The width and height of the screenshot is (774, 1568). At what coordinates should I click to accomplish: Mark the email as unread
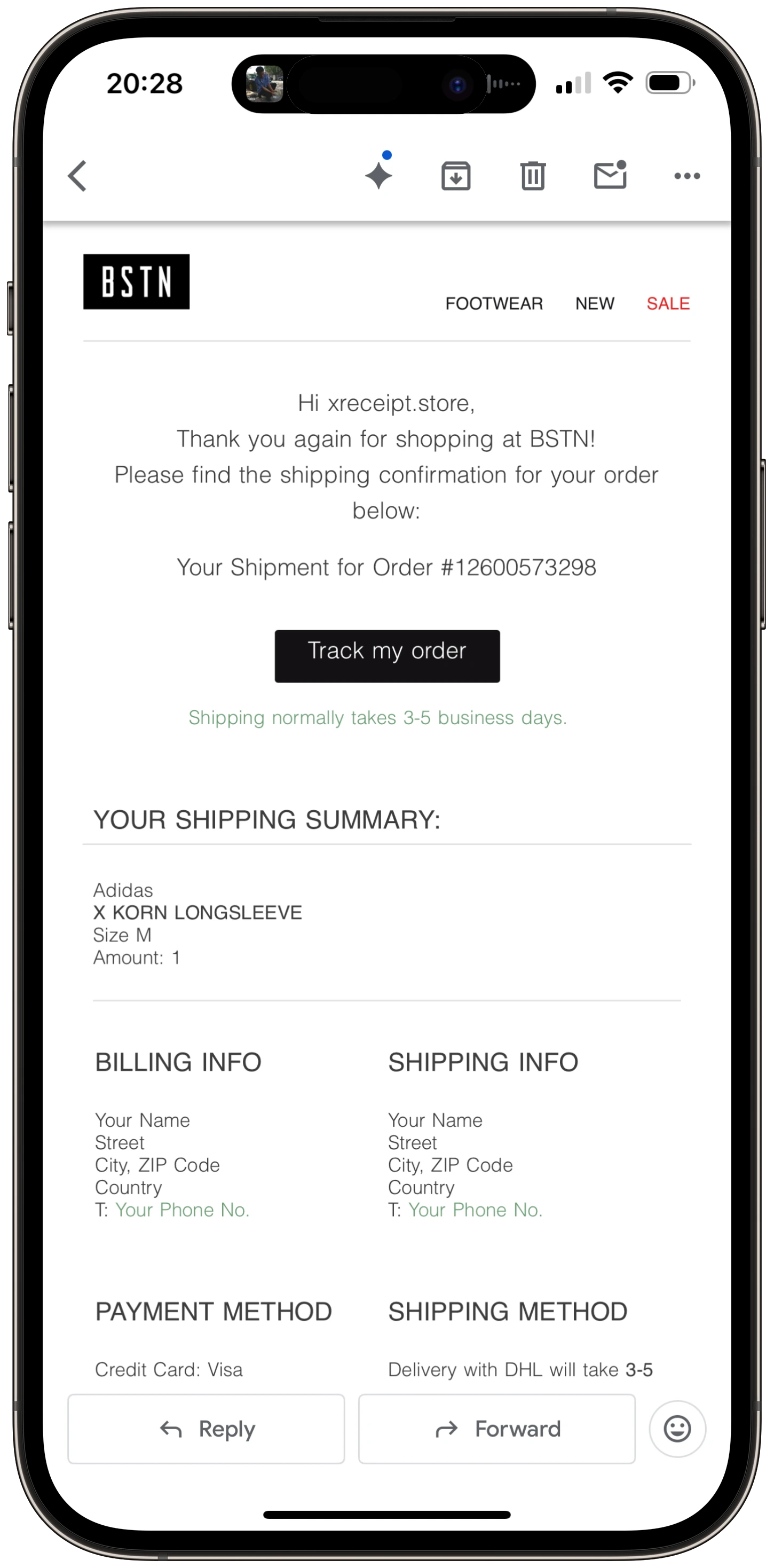610,175
